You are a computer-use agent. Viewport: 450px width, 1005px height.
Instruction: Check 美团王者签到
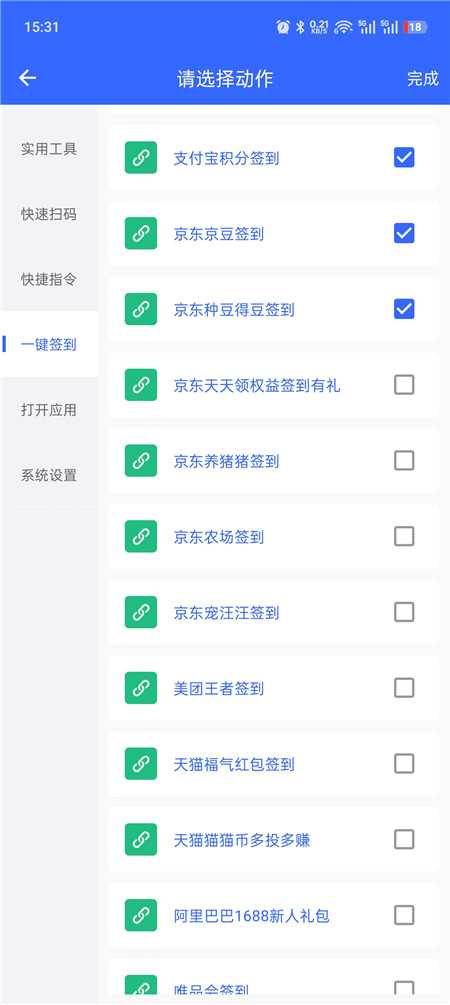(404, 688)
